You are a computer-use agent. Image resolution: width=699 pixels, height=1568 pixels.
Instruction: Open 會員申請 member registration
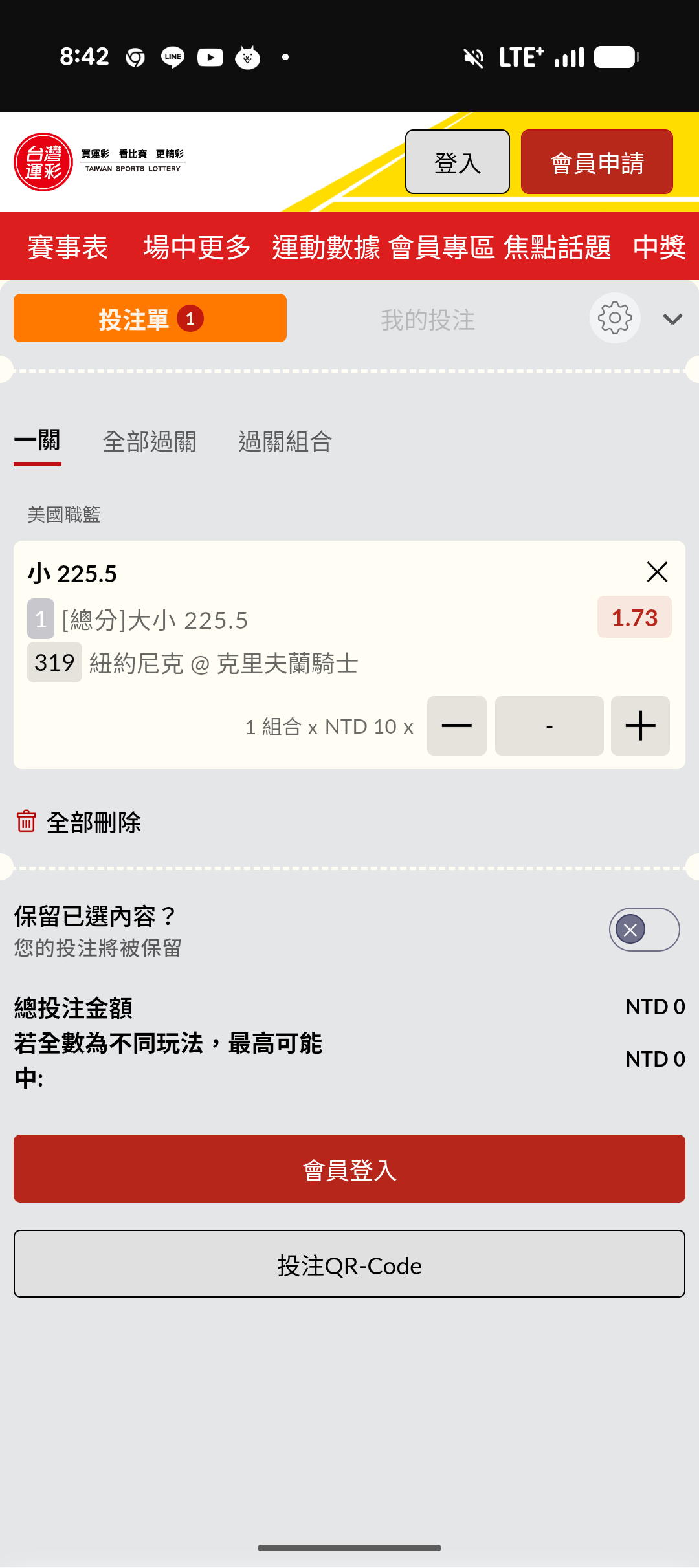click(597, 162)
